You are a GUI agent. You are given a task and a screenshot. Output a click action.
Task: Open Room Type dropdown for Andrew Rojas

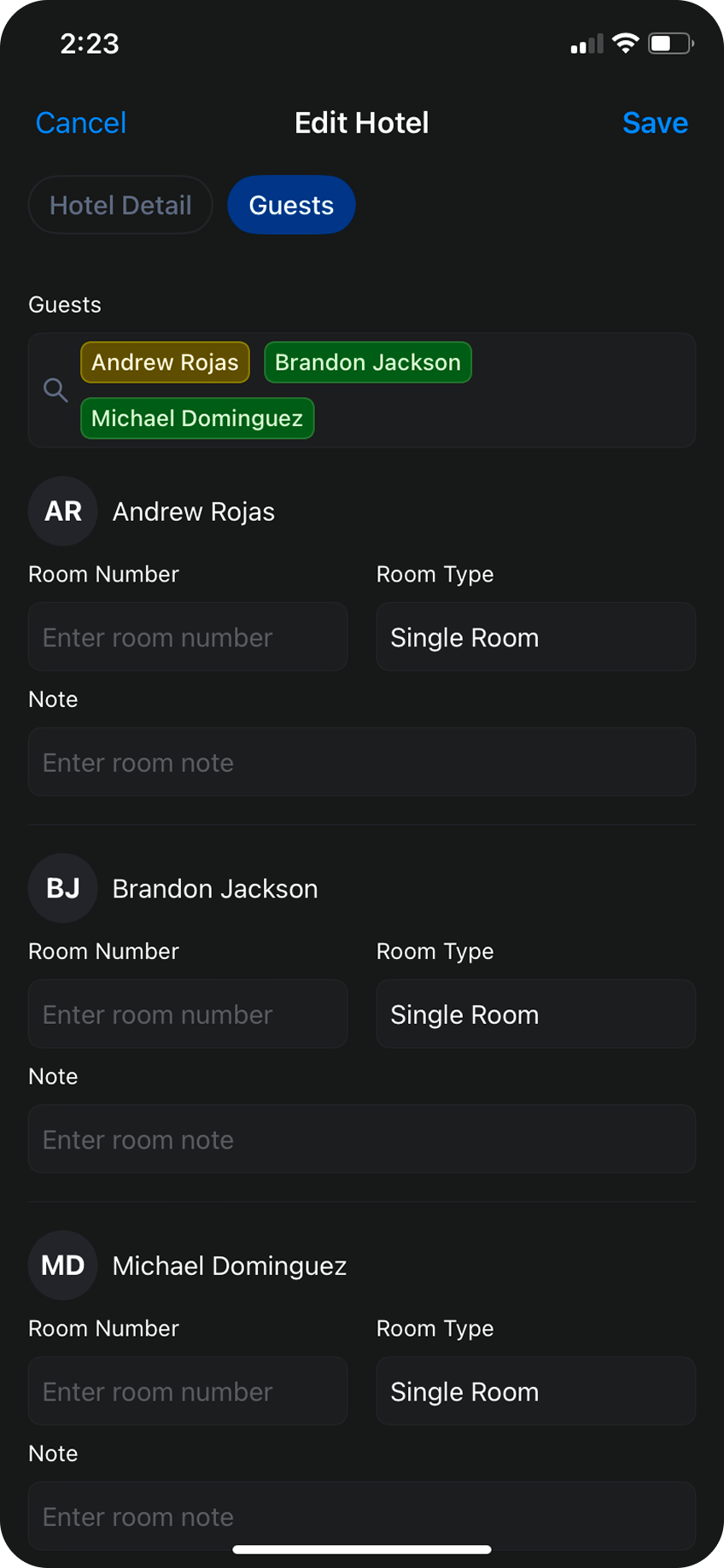point(535,637)
